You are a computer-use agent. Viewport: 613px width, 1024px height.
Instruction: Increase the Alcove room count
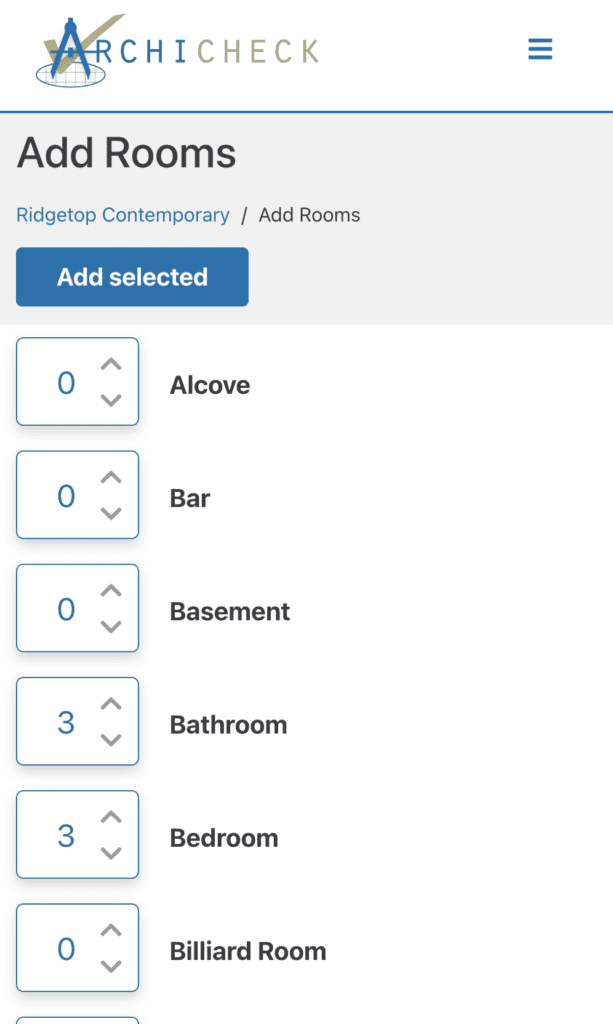111,365
